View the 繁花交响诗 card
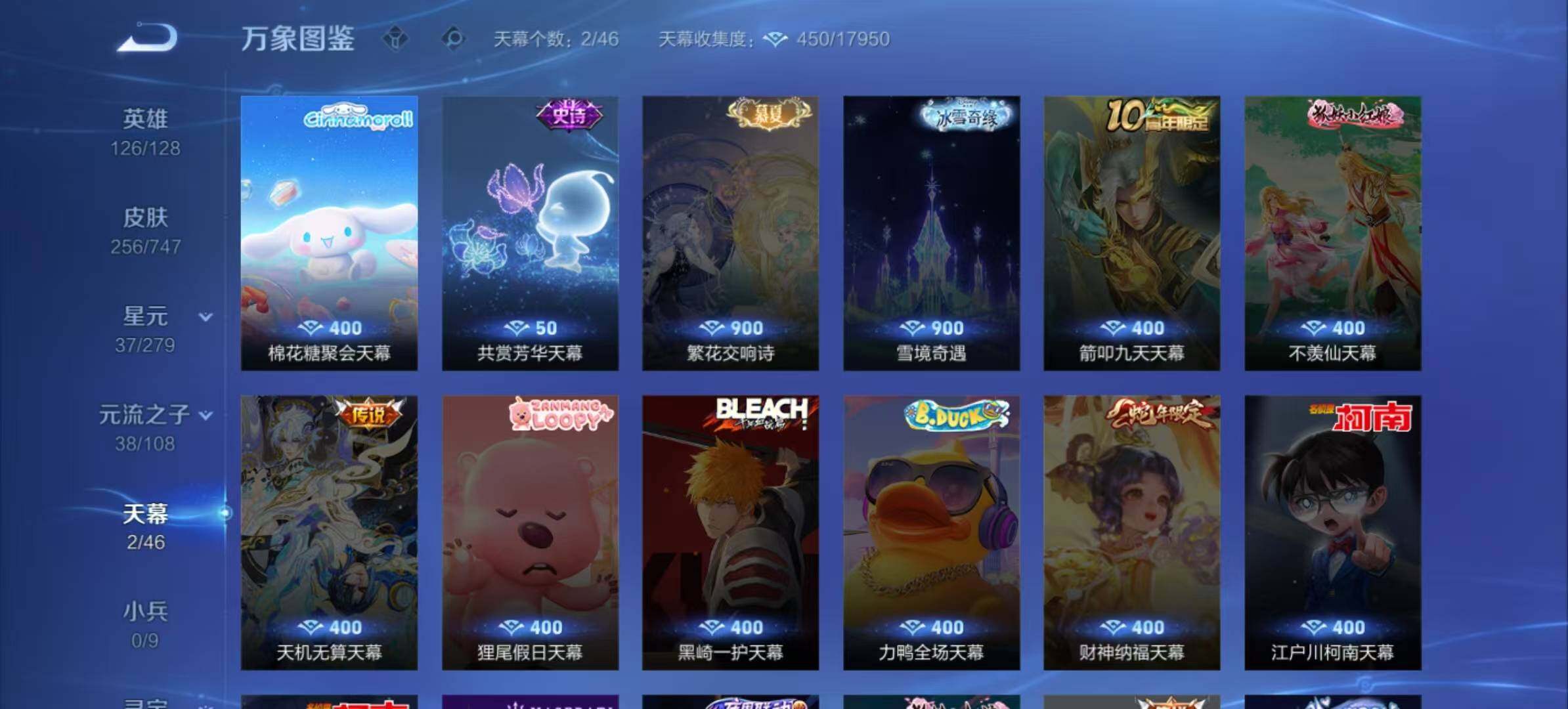The height and width of the screenshot is (709, 1568). click(x=731, y=233)
